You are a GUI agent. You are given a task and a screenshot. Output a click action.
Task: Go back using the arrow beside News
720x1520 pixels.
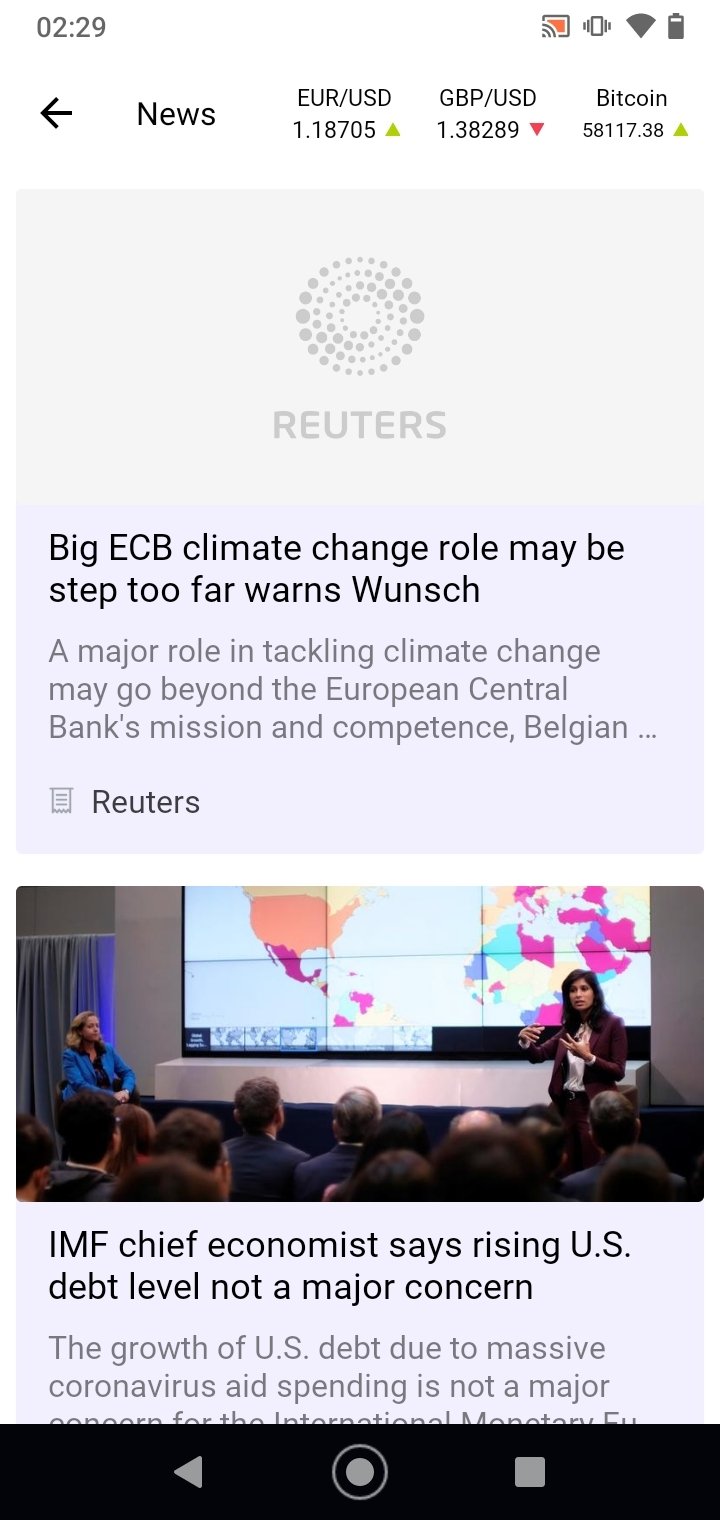pyautogui.click(x=57, y=114)
